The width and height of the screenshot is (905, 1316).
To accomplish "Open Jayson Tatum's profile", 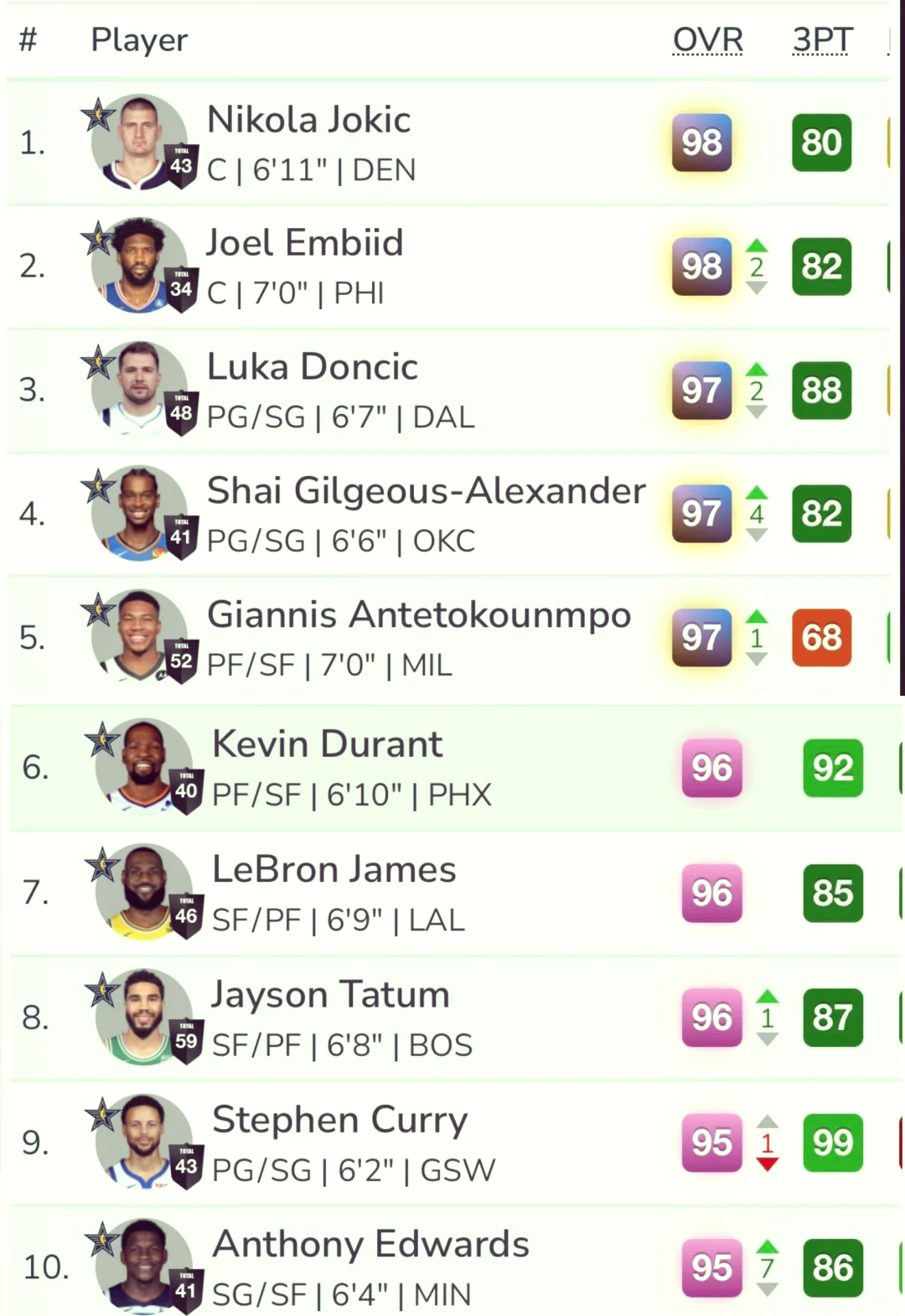I will click(330, 995).
